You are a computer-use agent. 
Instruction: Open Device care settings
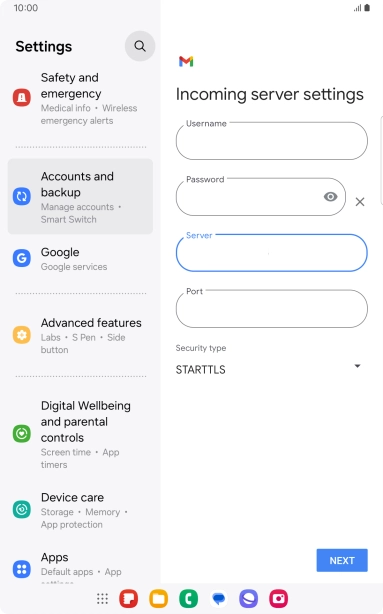(80, 510)
